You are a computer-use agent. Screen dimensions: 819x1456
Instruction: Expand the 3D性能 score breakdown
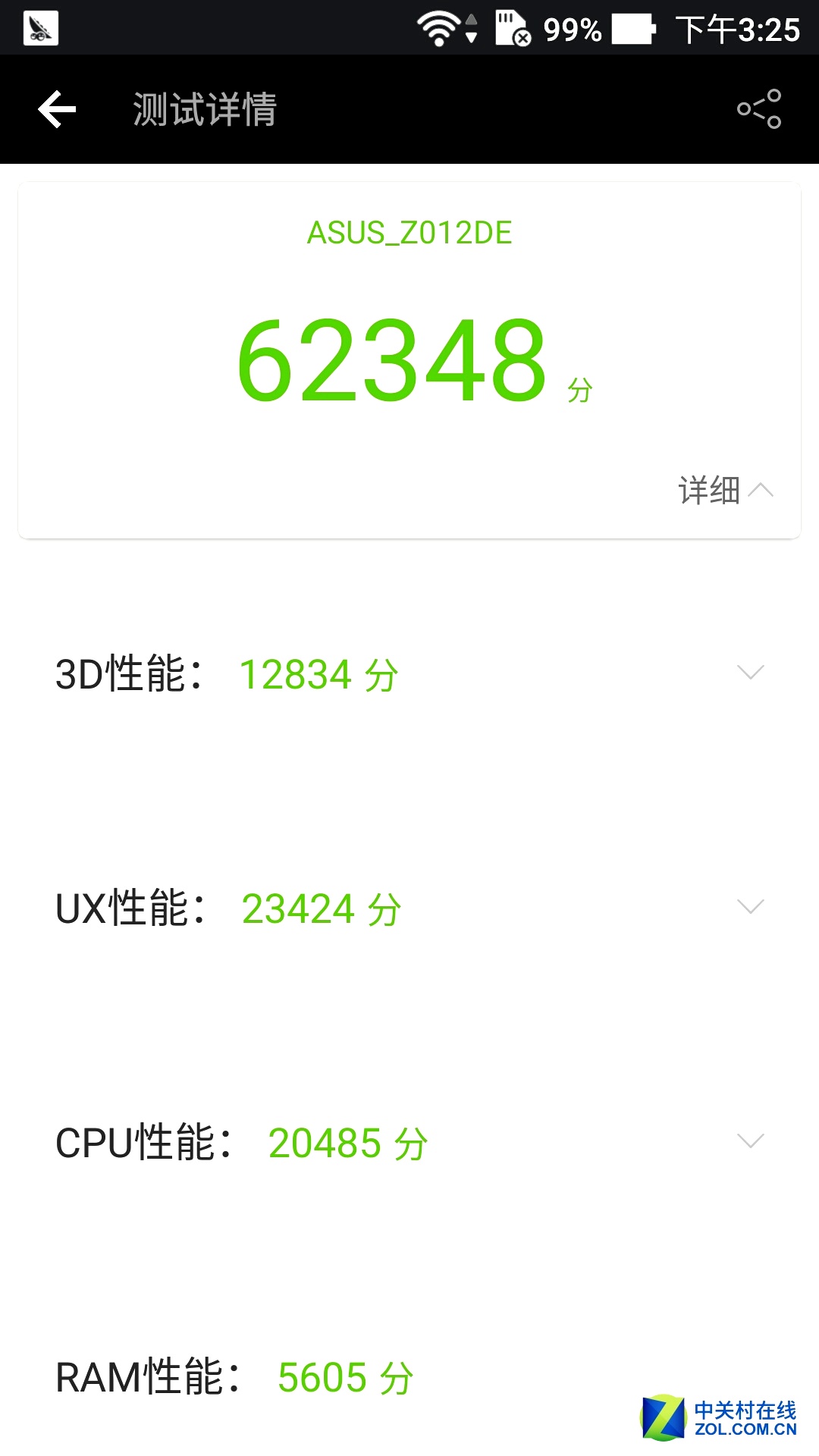(x=750, y=673)
